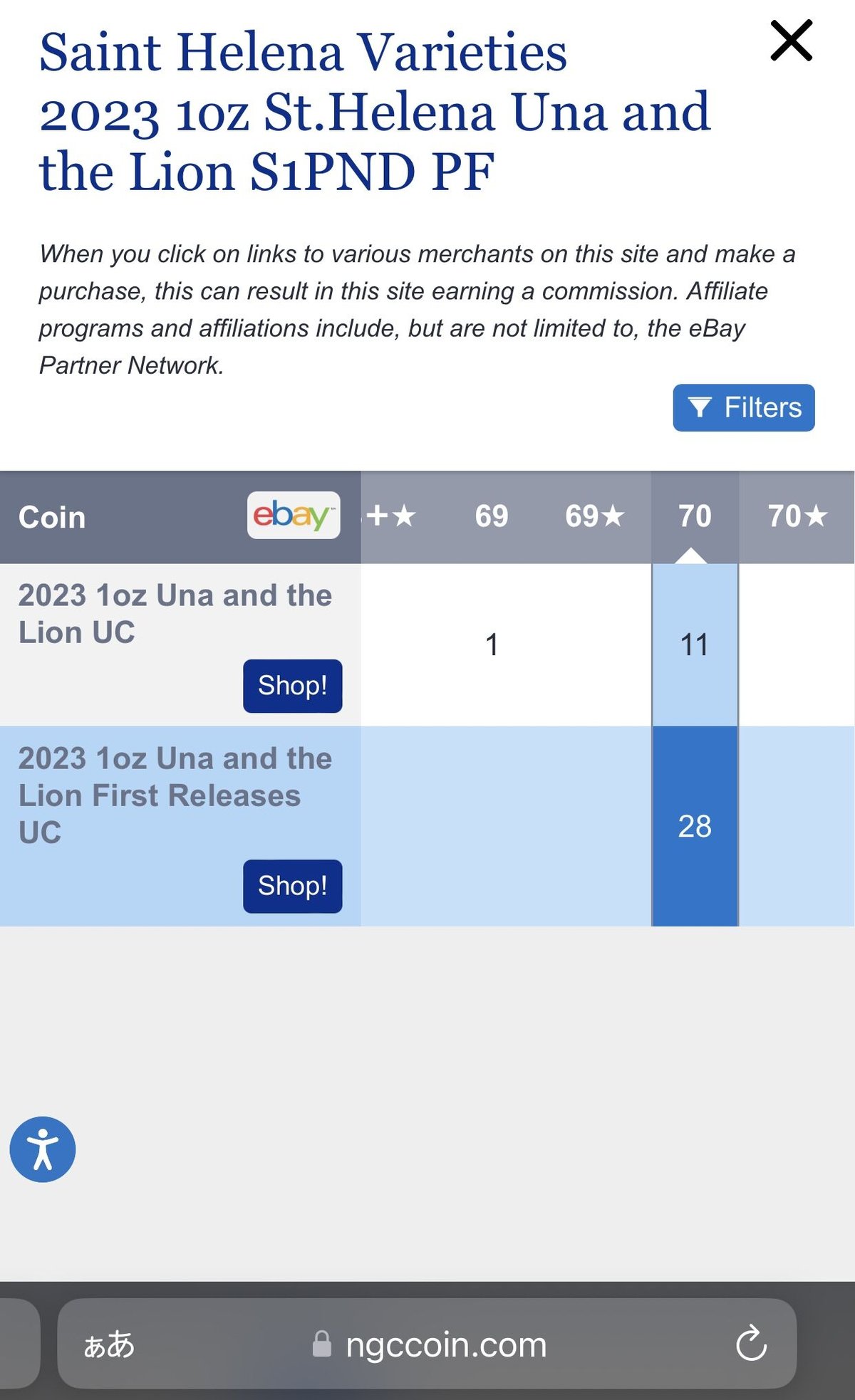This screenshot has width=855, height=1400.
Task: Reload the page in the browser
Action: tap(751, 1344)
